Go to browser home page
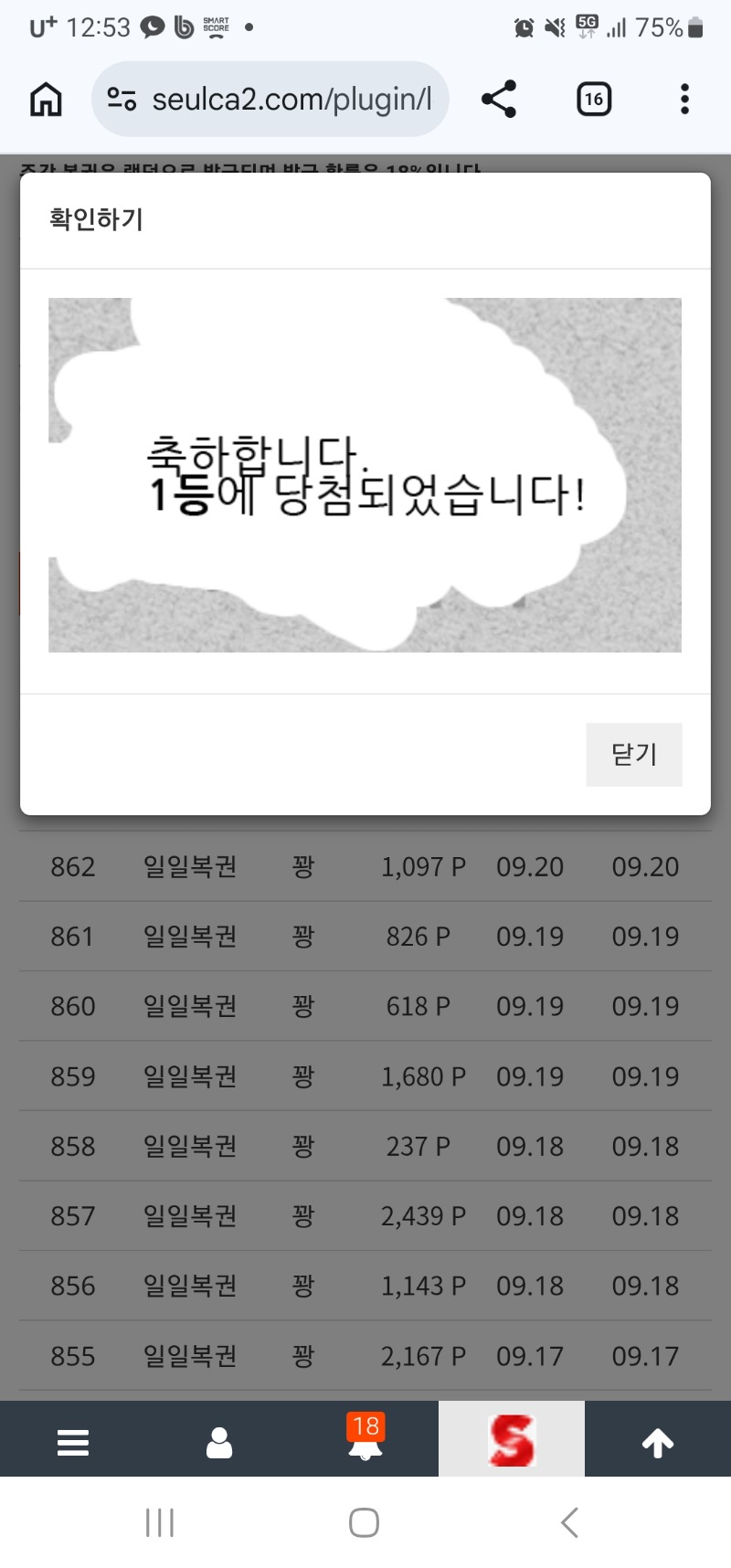Viewport: 731px width, 1568px height. [46, 99]
